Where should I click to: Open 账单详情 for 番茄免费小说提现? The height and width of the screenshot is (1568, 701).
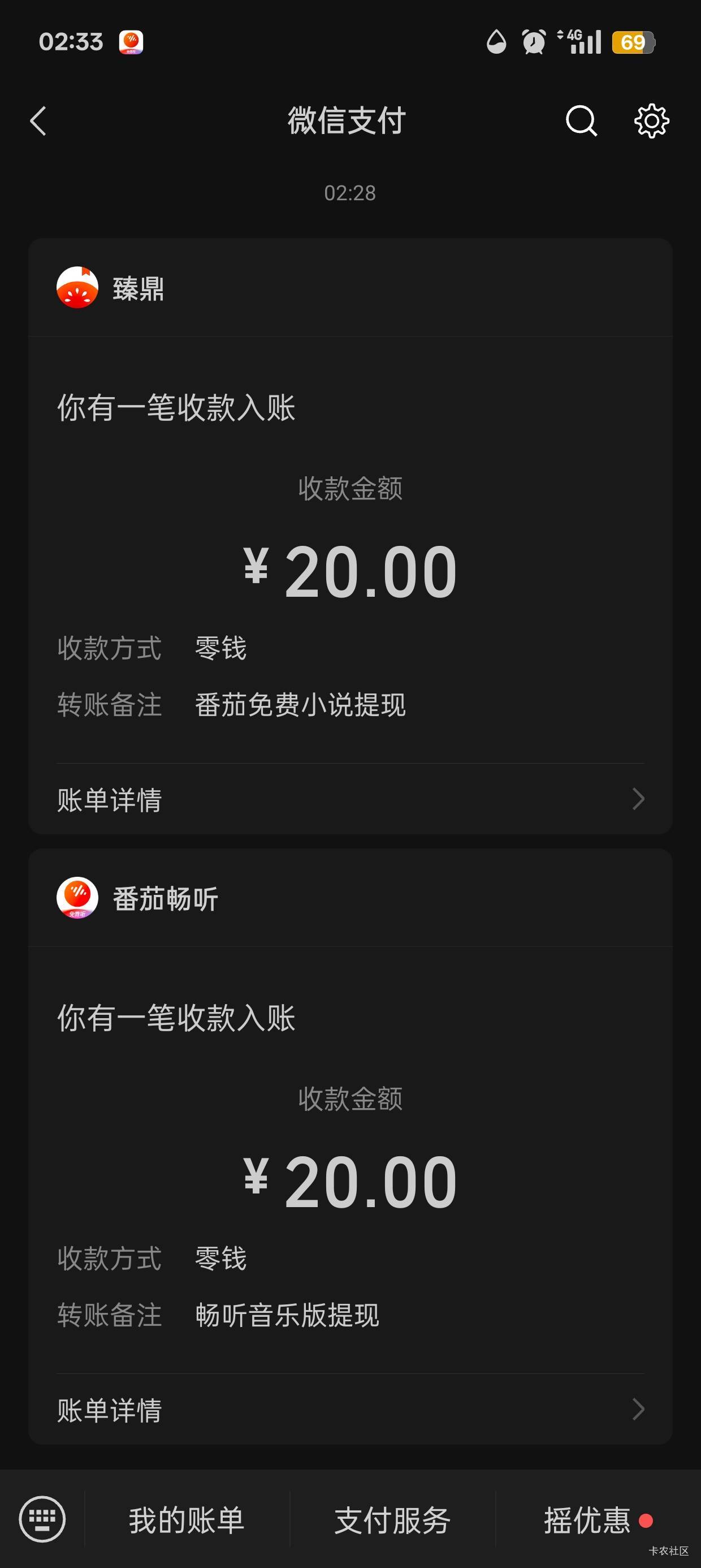(x=350, y=799)
